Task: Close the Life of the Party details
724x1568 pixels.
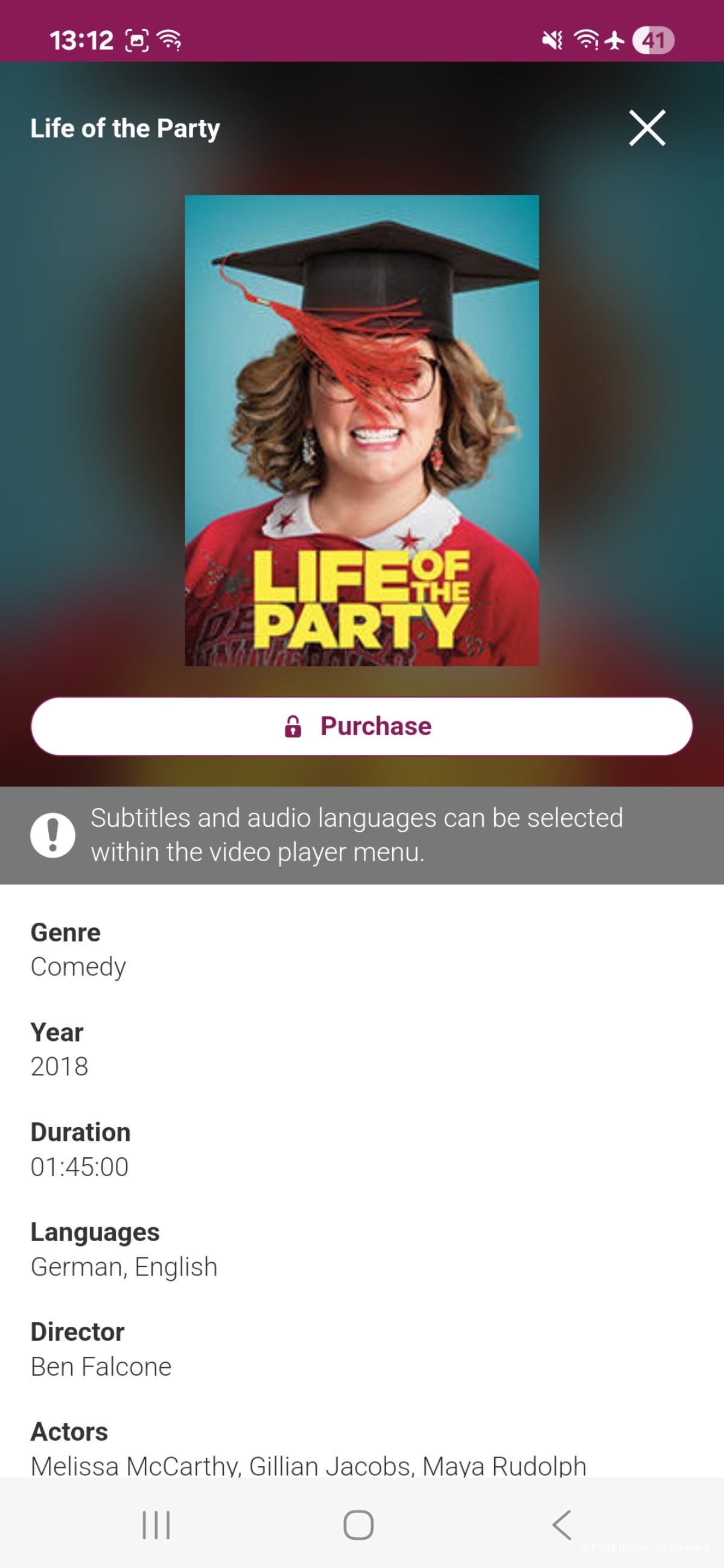Action: coord(647,128)
